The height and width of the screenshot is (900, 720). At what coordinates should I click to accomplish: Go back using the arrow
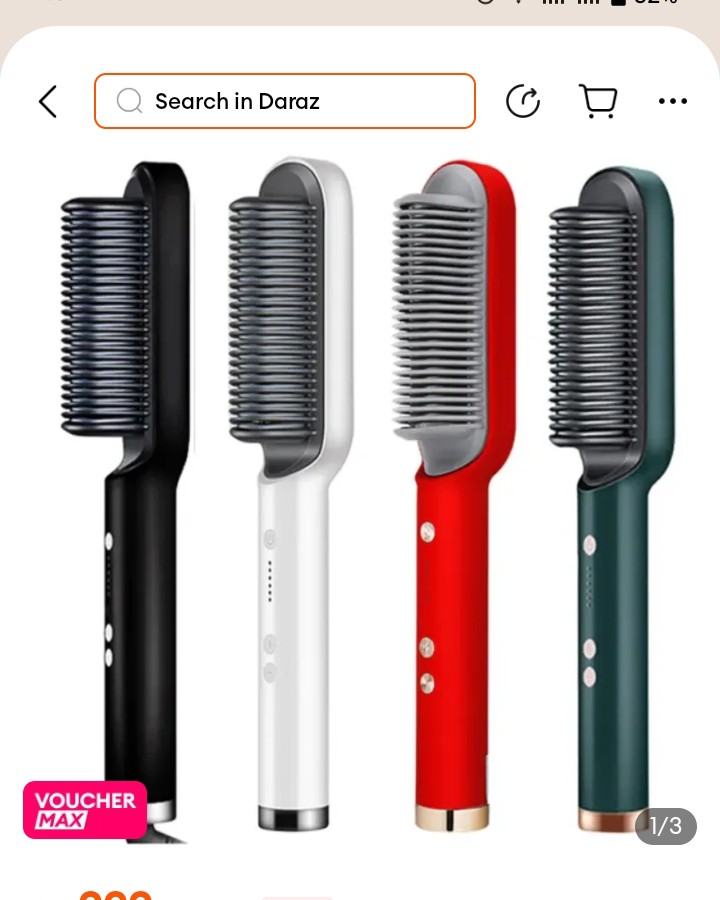point(48,101)
